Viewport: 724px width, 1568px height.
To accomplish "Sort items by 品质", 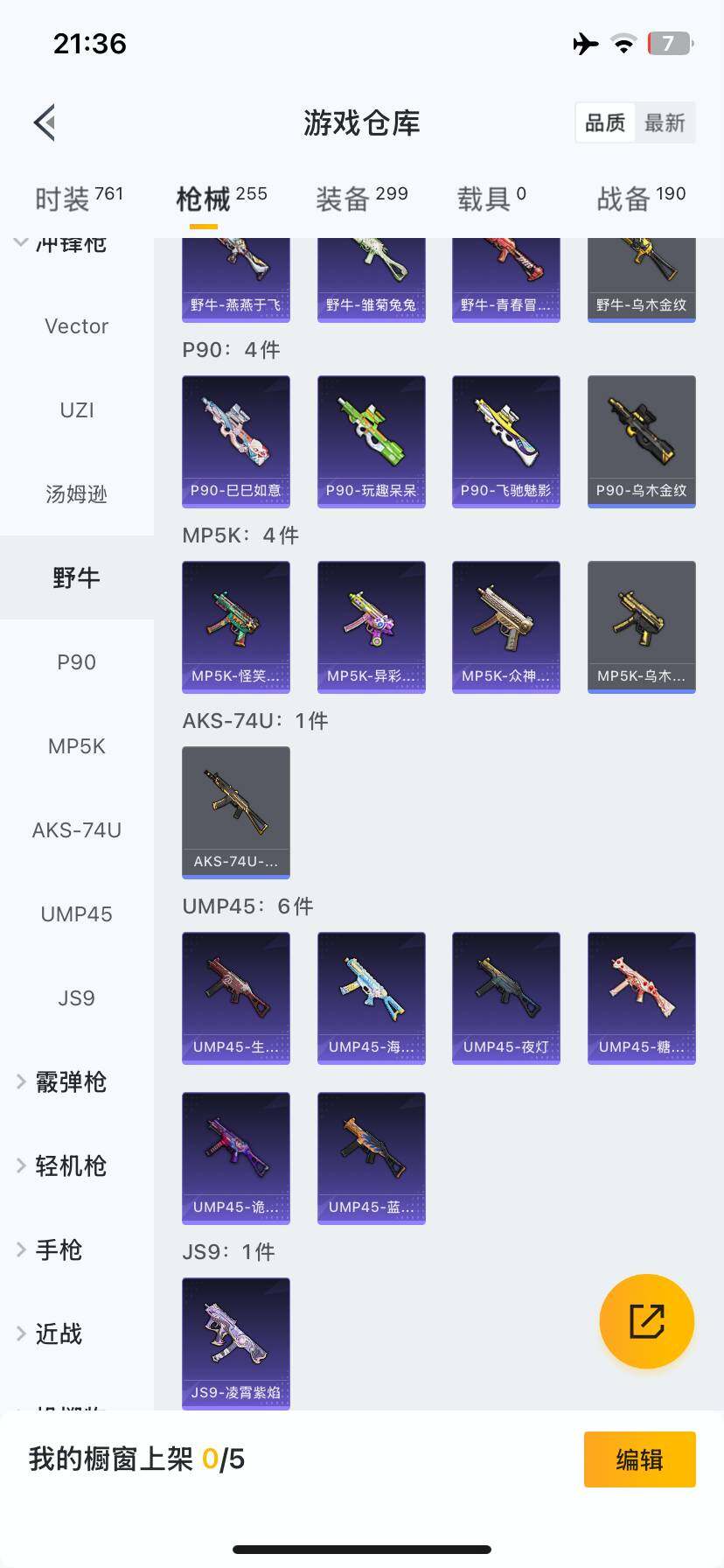I will 604,122.
